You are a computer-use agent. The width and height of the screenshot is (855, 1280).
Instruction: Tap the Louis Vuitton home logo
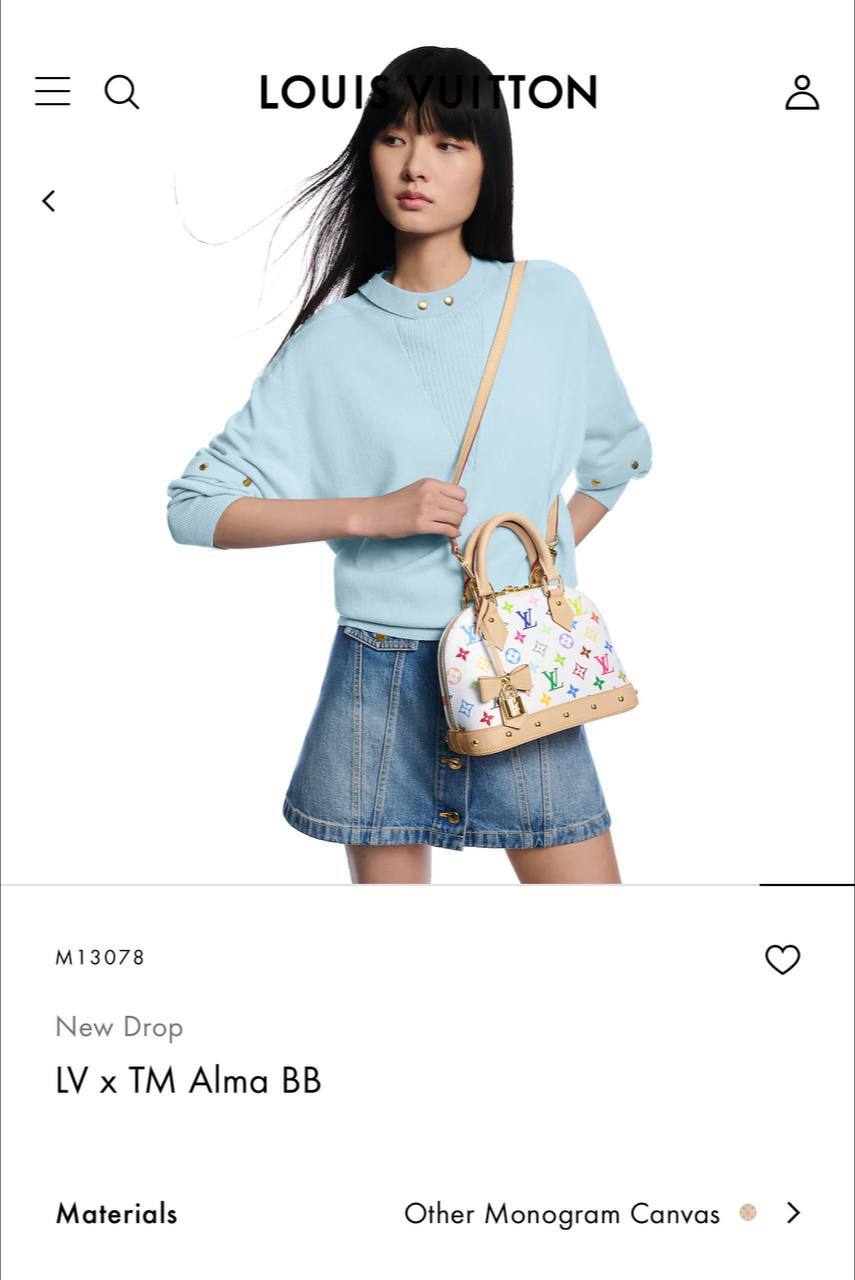click(x=428, y=92)
